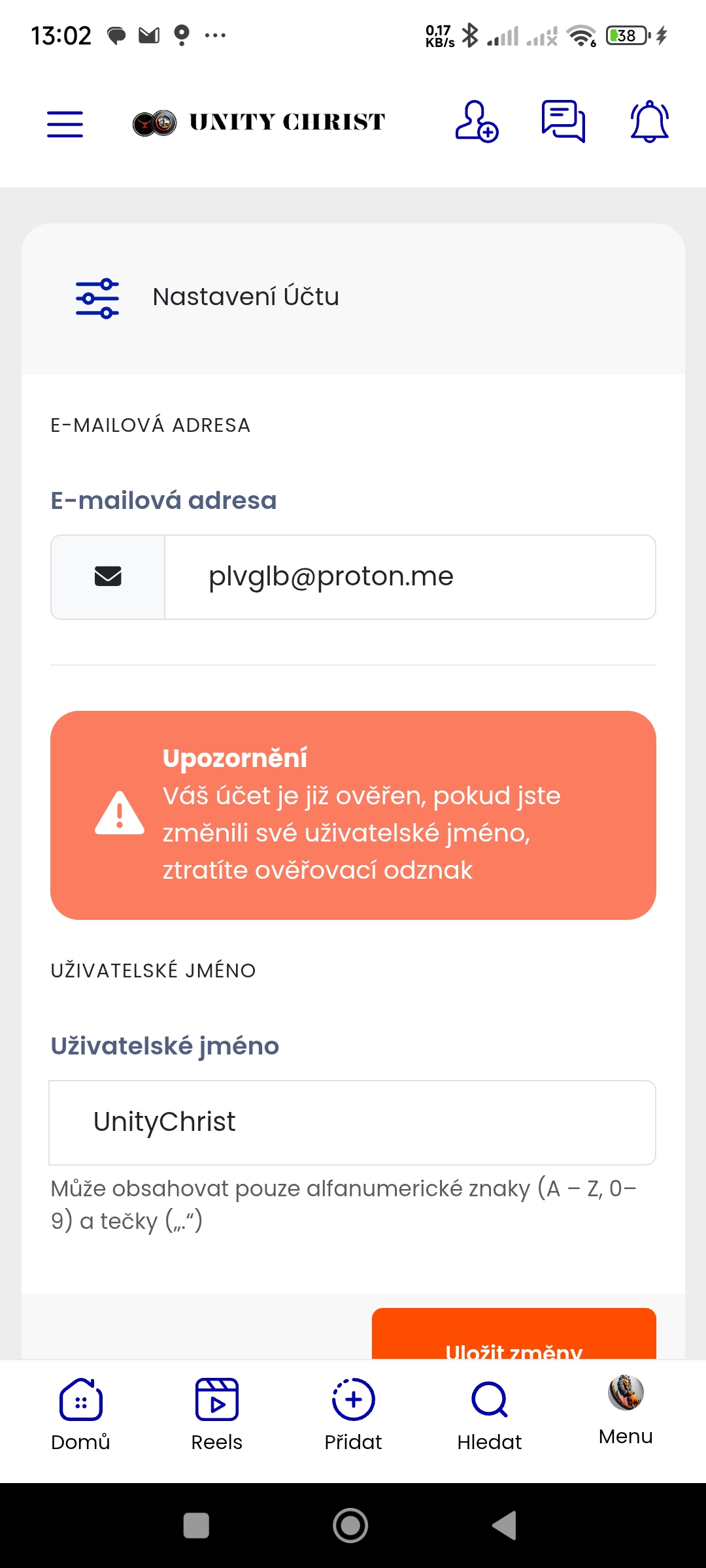Go to the system home screen
Screen dimensions: 706x1568
(350, 1526)
